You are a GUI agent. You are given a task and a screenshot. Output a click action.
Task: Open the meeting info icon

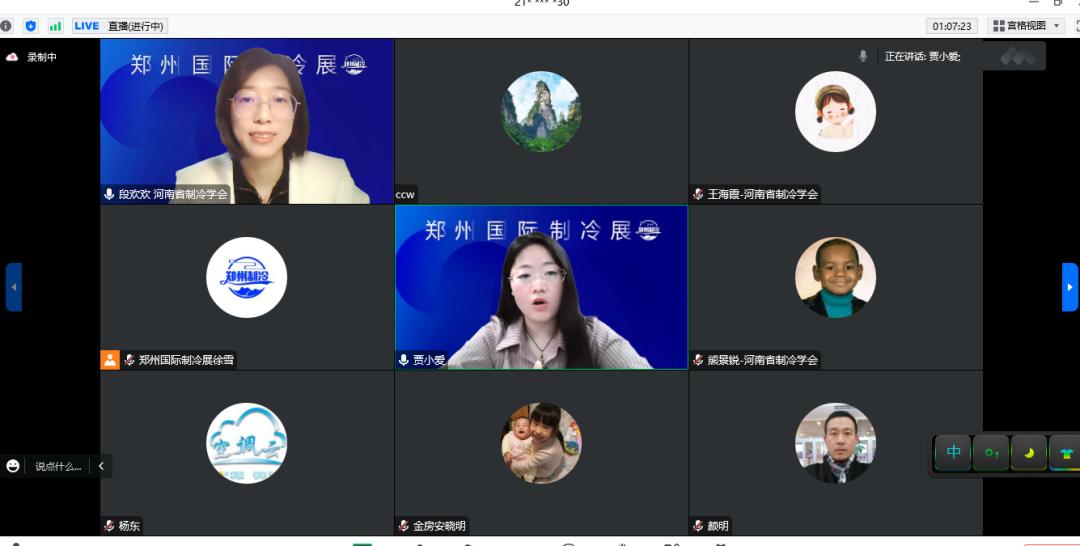click(x=7, y=26)
